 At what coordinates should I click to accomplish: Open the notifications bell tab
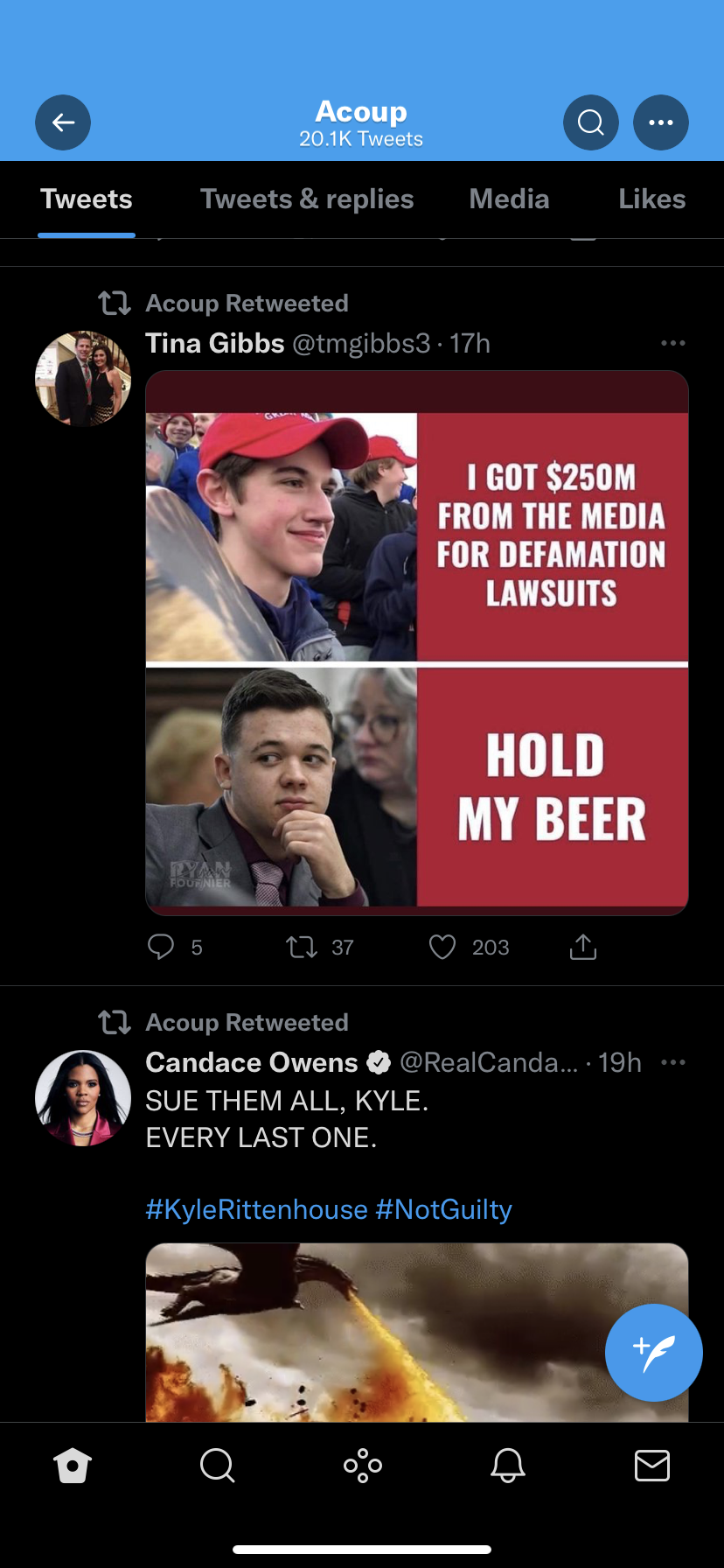[x=507, y=1465]
